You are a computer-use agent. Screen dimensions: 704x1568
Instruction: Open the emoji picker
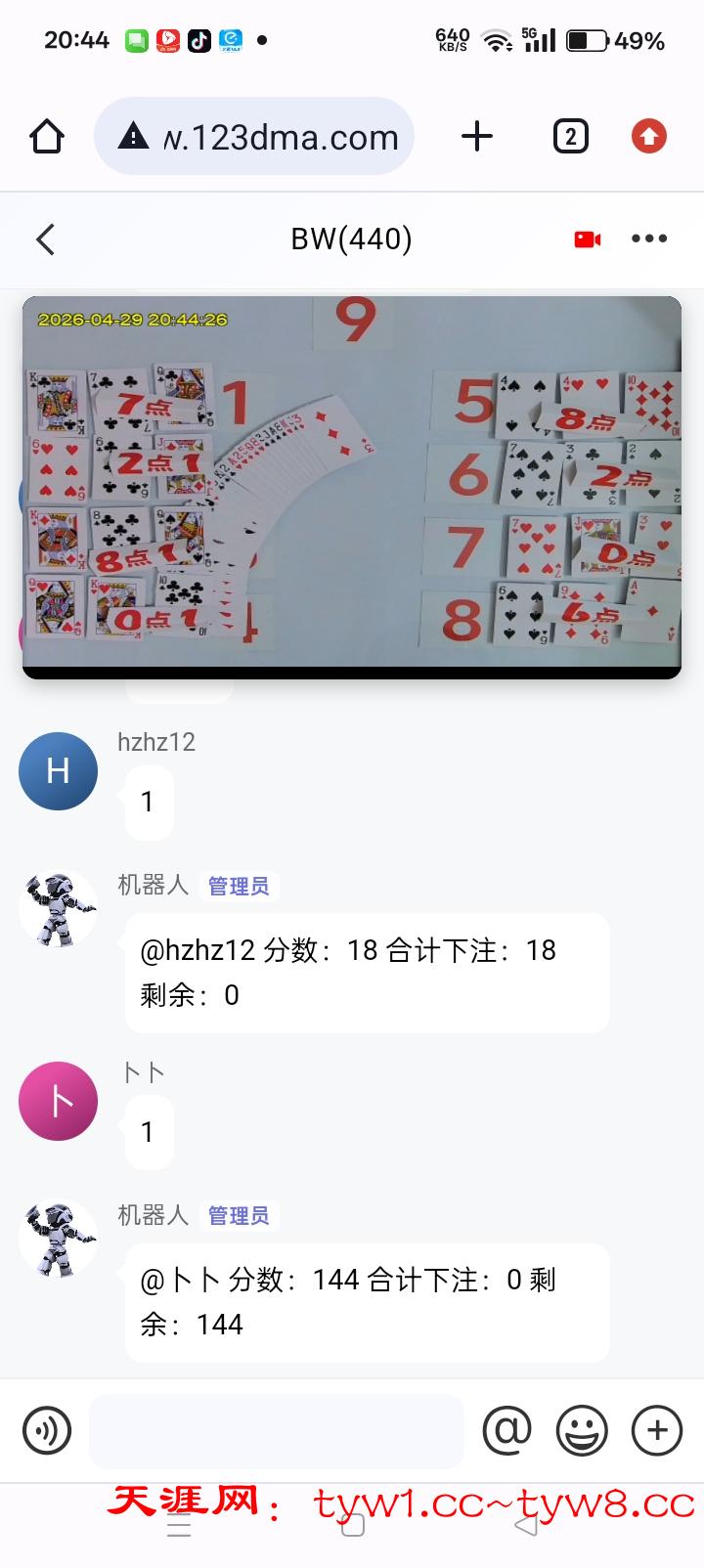(581, 1431)
